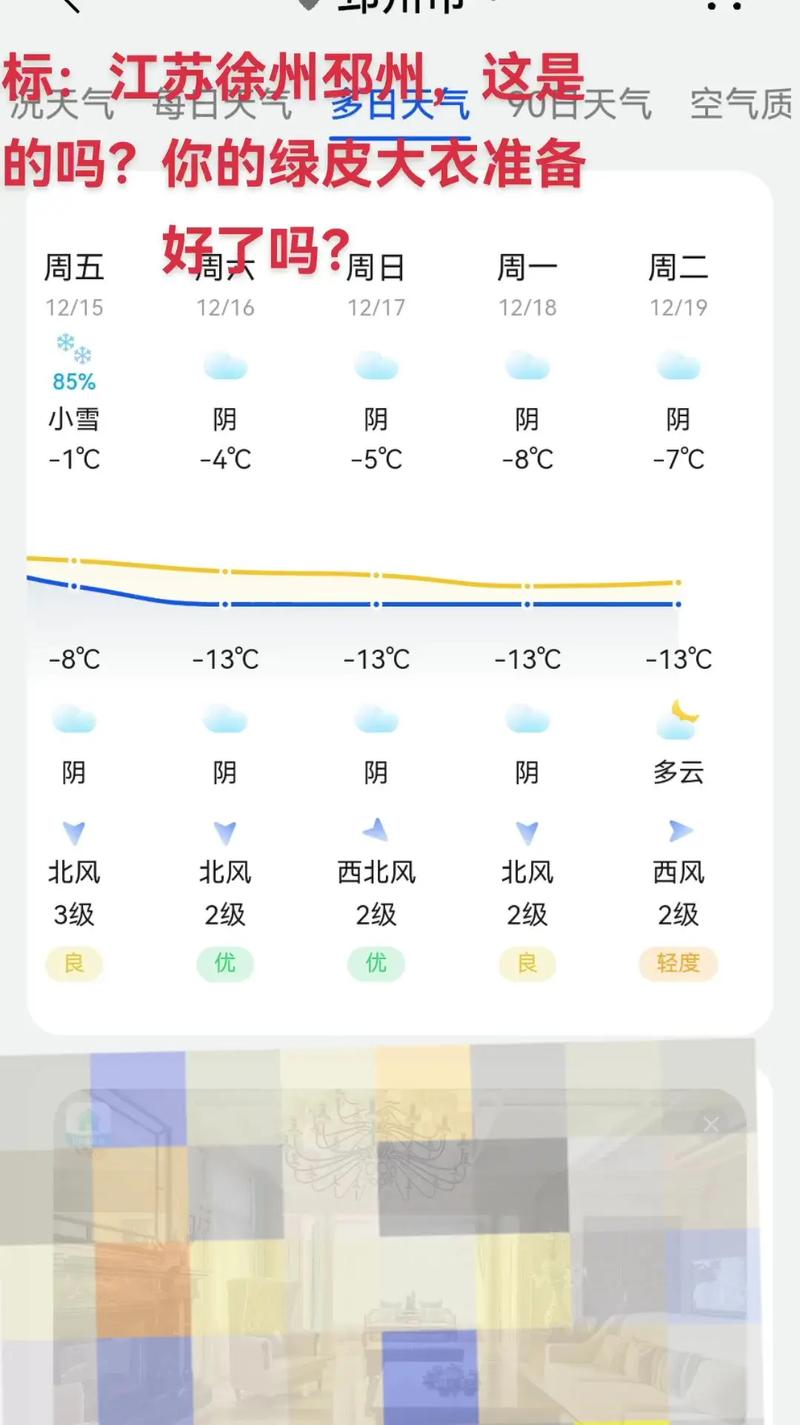Viewport: 800px width, 1425px height.
Task: Select the west wind arrow icon under Tuesday
Action: coord(678,831)
